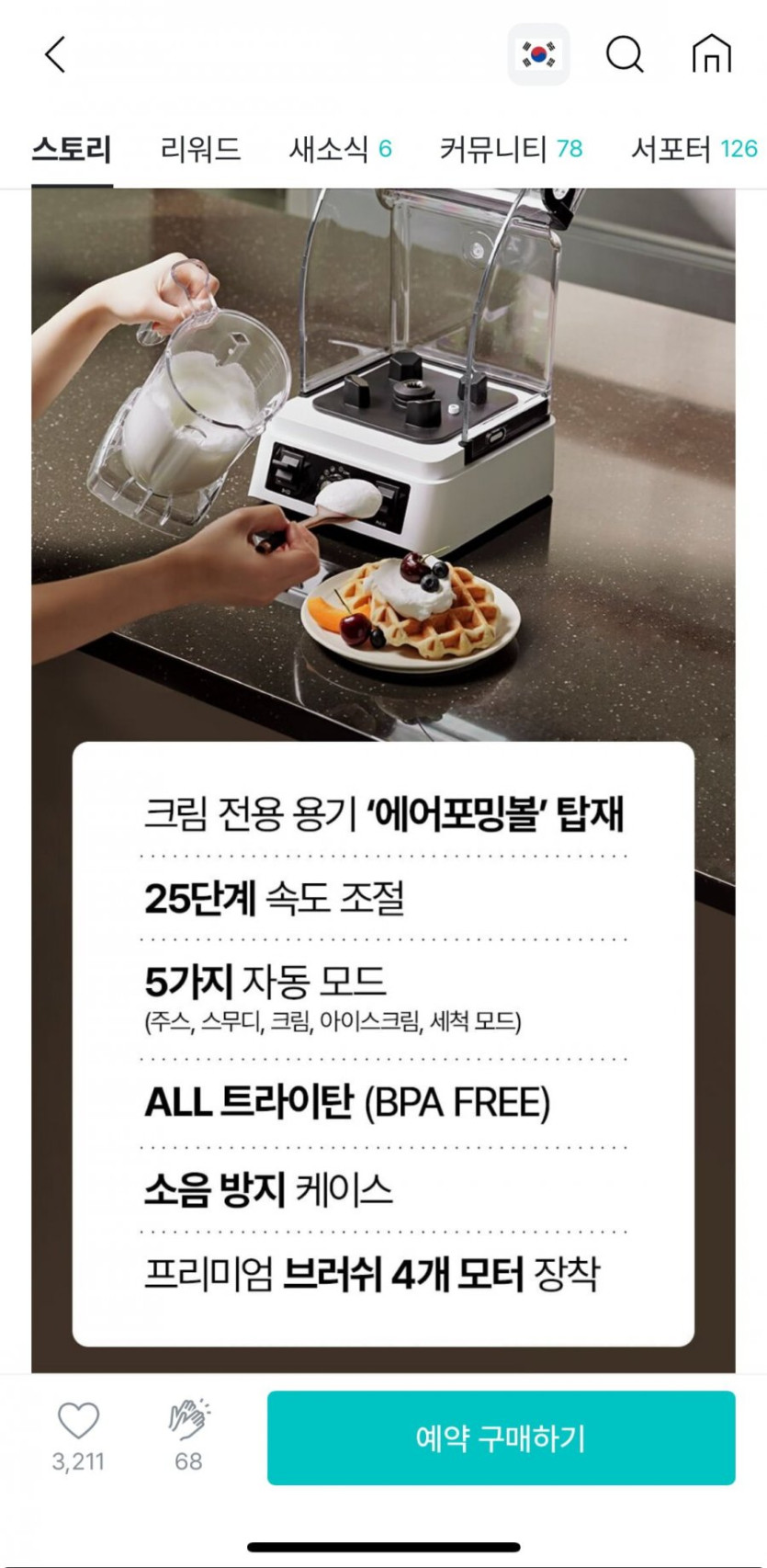Switch to the 서포터 tab
Screen dimensions: 767x1568
point(694,149)
